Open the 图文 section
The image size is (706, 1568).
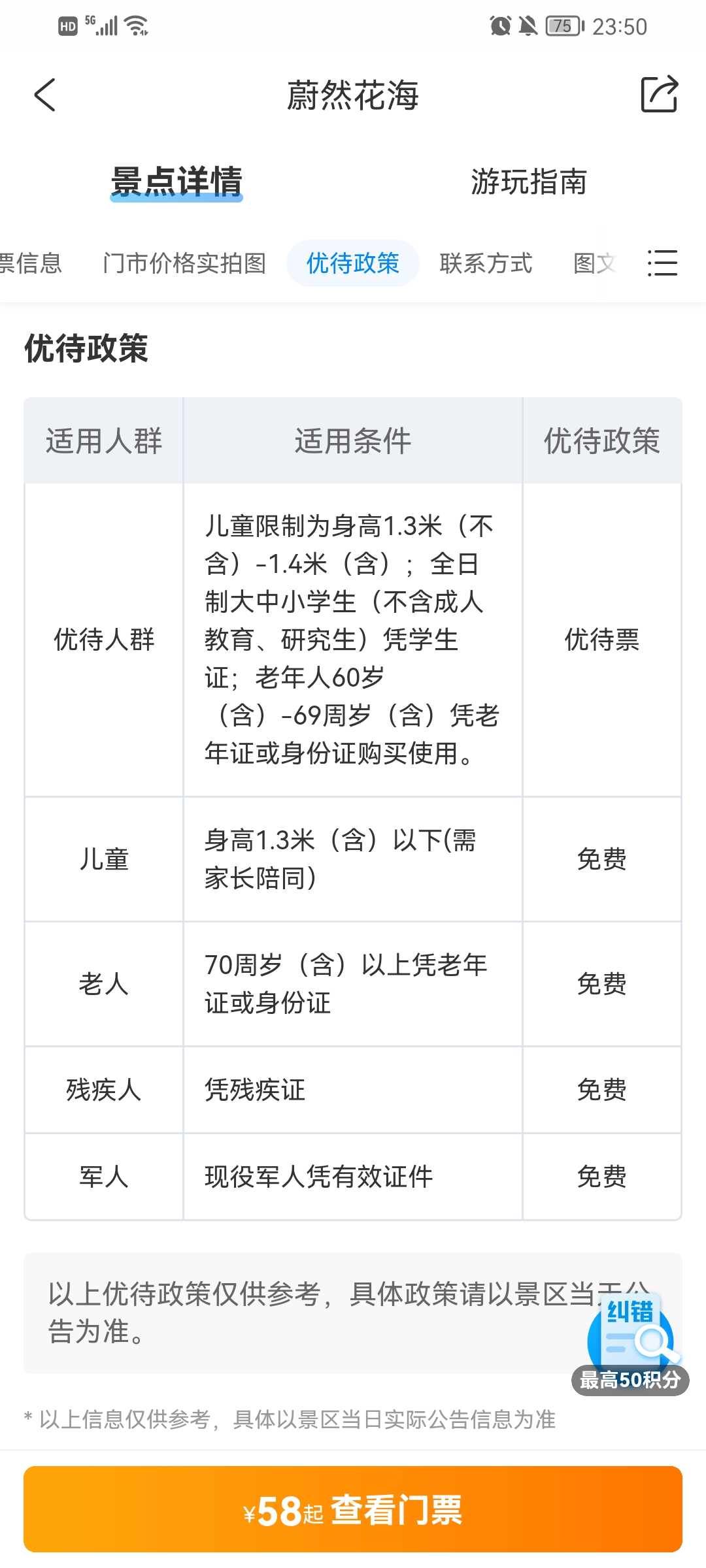pyautogui.click(x=594, y=263)
